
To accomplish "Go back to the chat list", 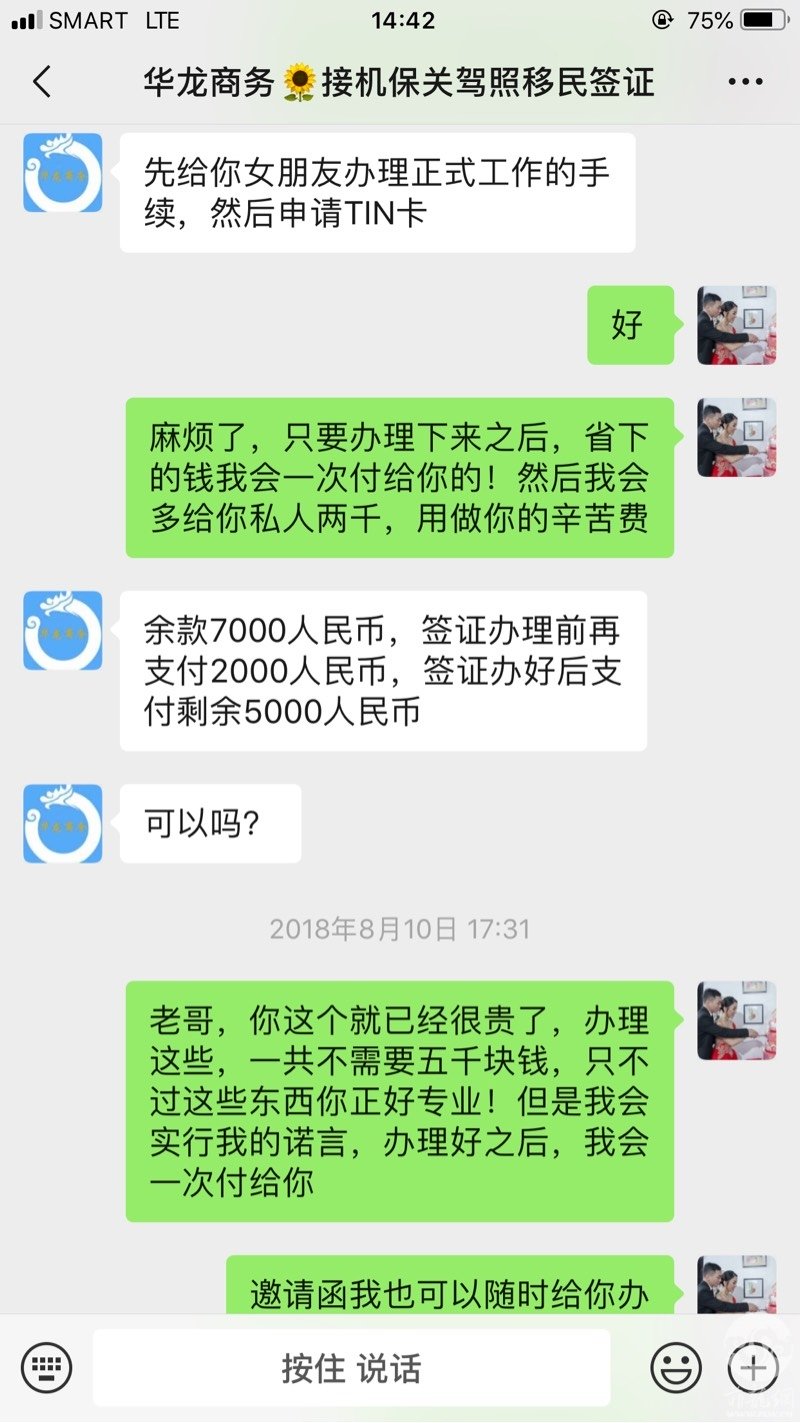I will [x=42, y=82].
